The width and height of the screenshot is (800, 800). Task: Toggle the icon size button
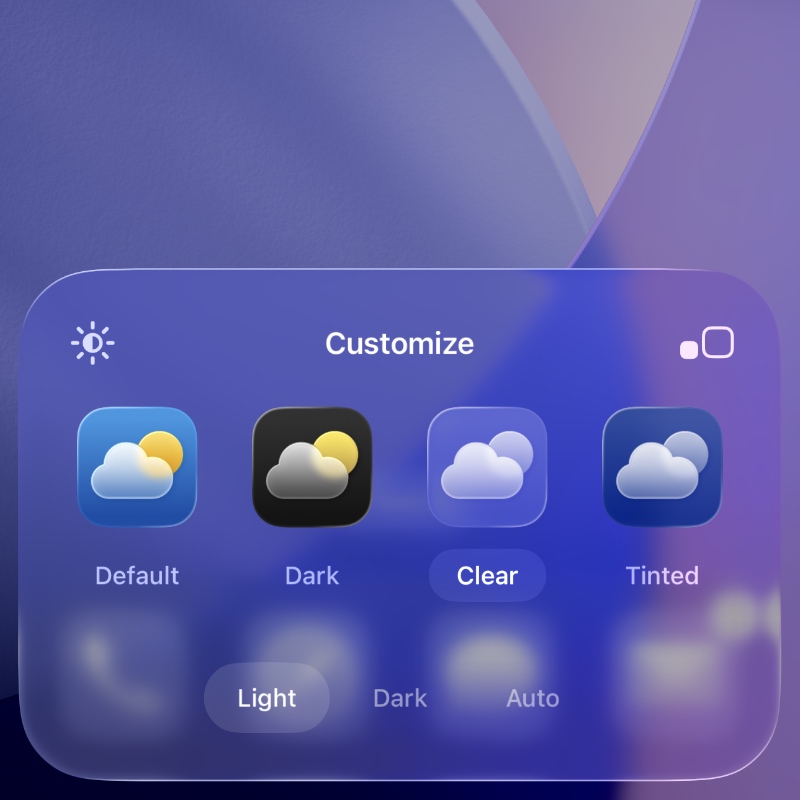[707, 343]
